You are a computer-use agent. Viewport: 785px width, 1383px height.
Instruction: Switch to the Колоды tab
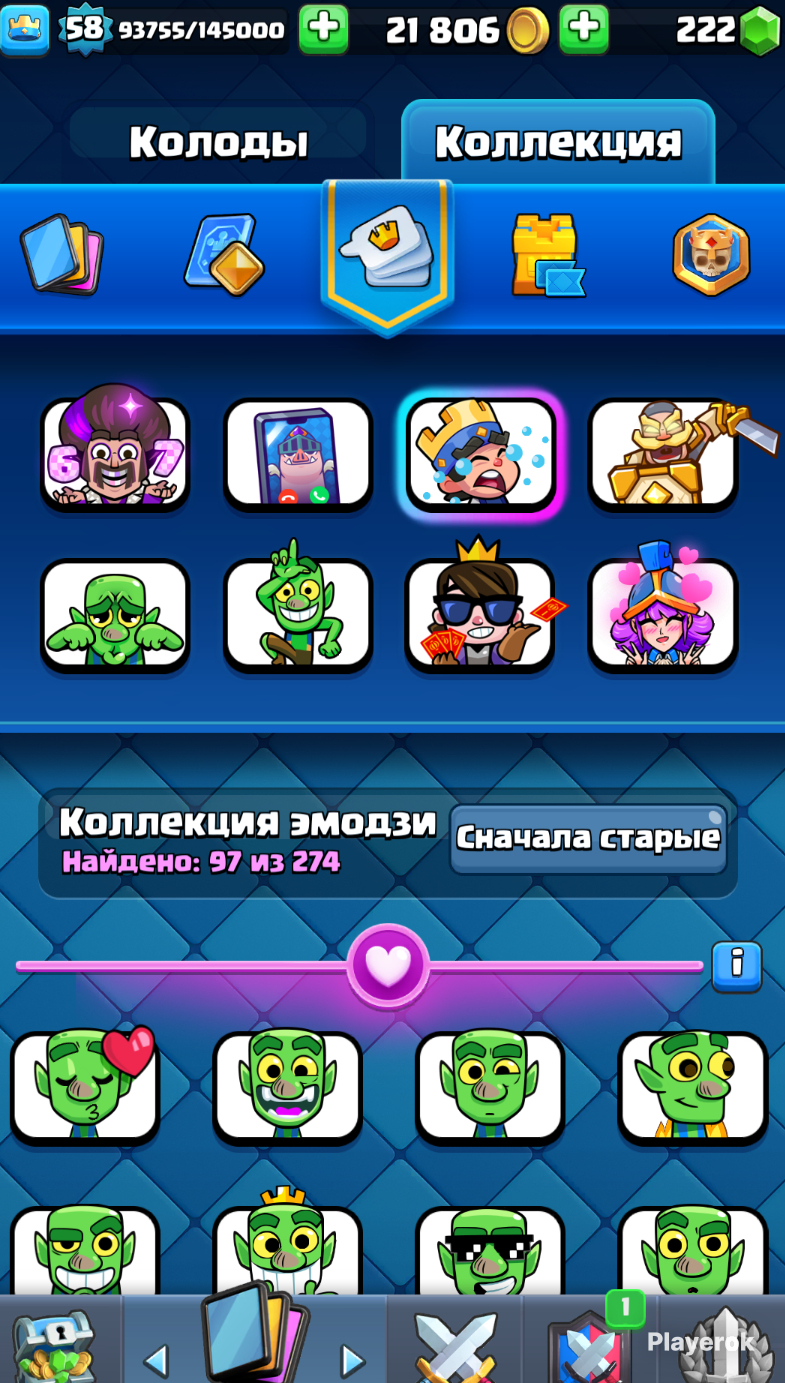[218, 142]
